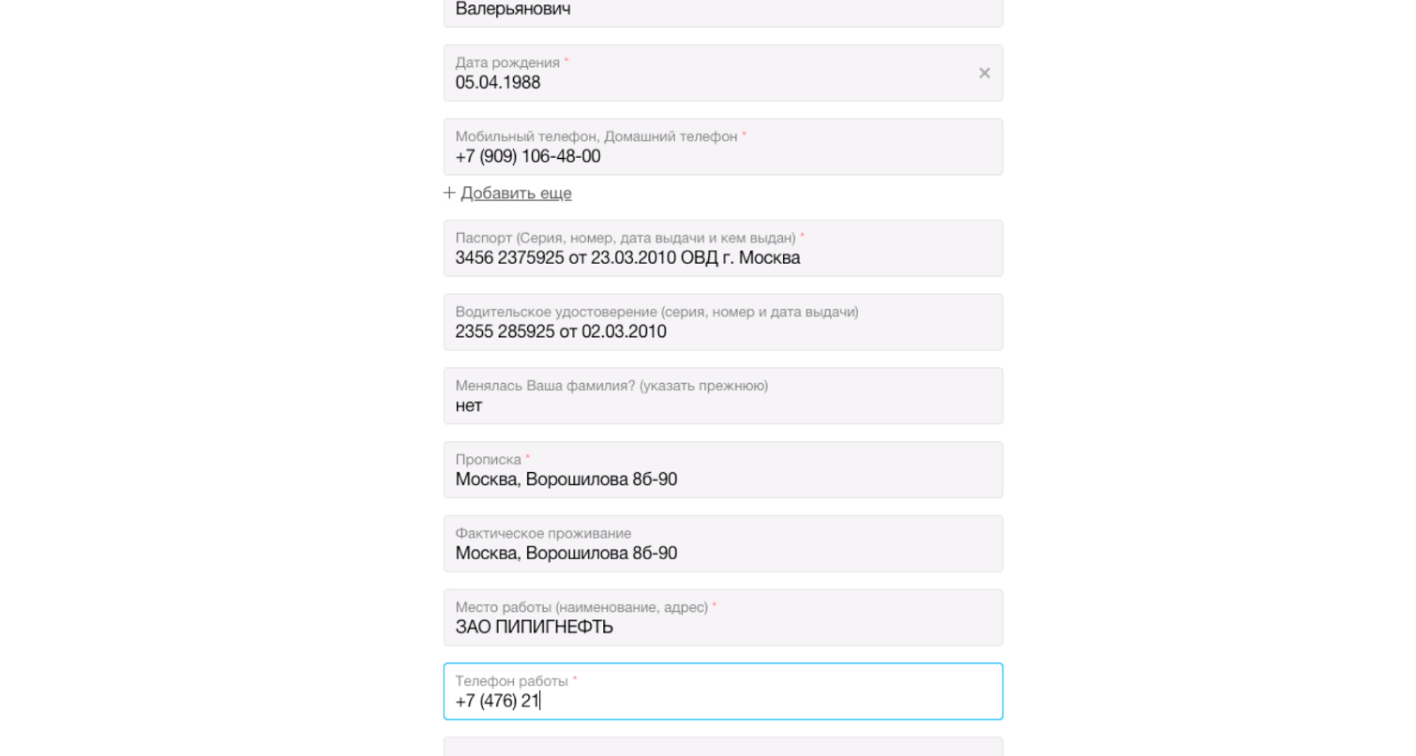Tap the Менялась Ваша фамилия field
The image size is (1416, 756).
click(722, 397)
